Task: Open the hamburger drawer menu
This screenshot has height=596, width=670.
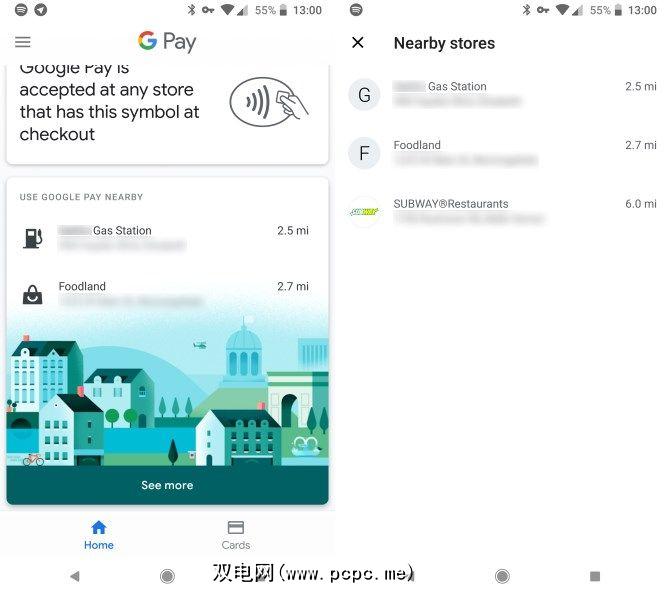Action: 23,42
